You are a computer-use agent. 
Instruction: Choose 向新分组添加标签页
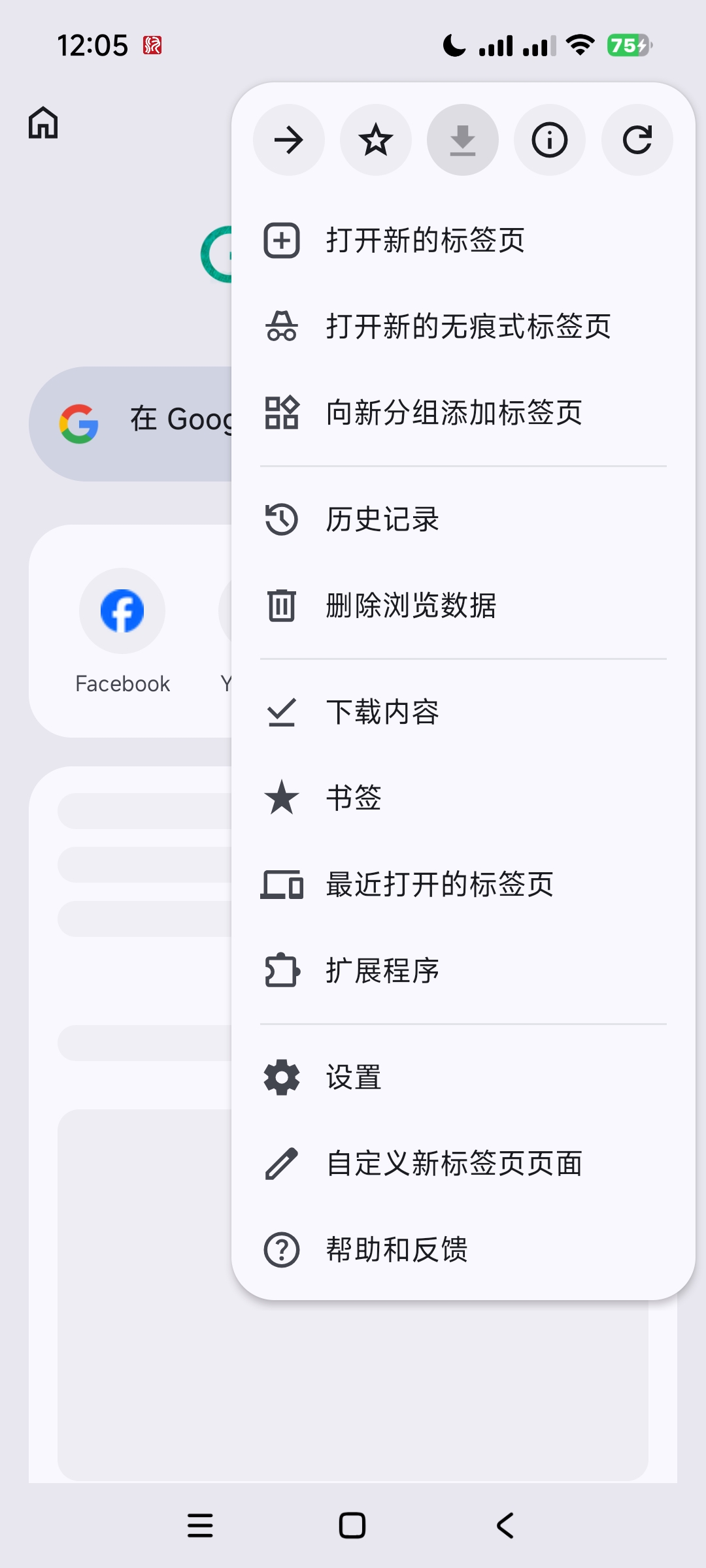pyautogui.click(x=454, y=413)
